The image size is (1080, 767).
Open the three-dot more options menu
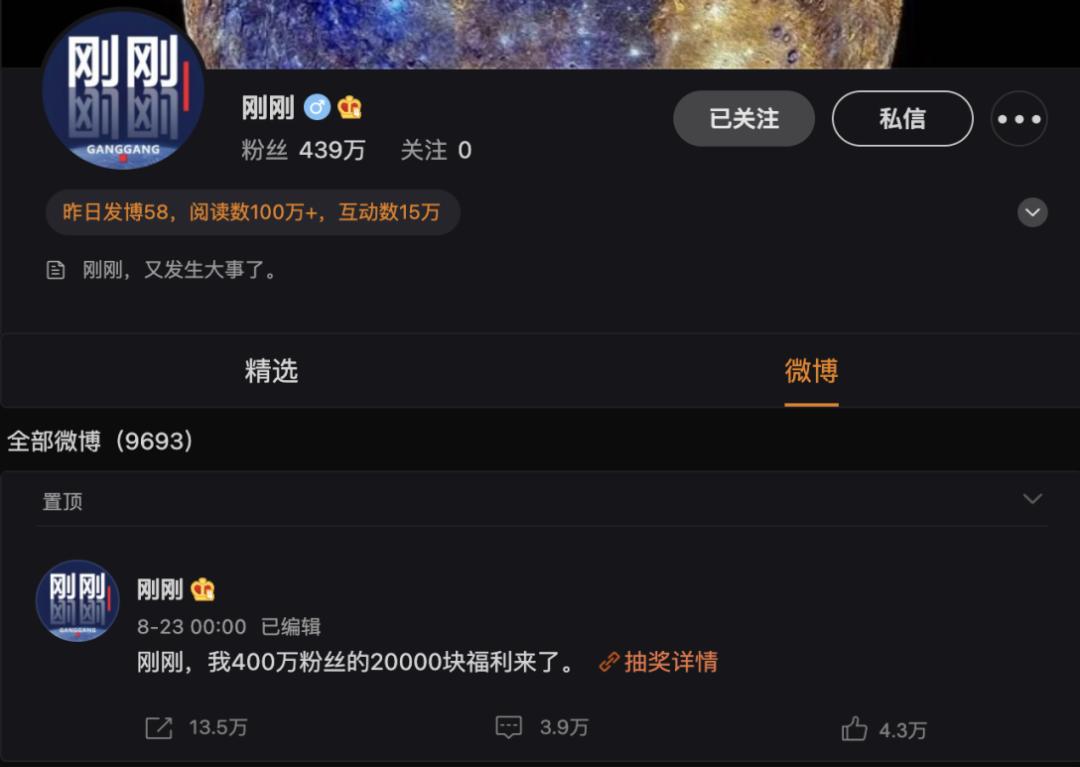click(1019, 119)
